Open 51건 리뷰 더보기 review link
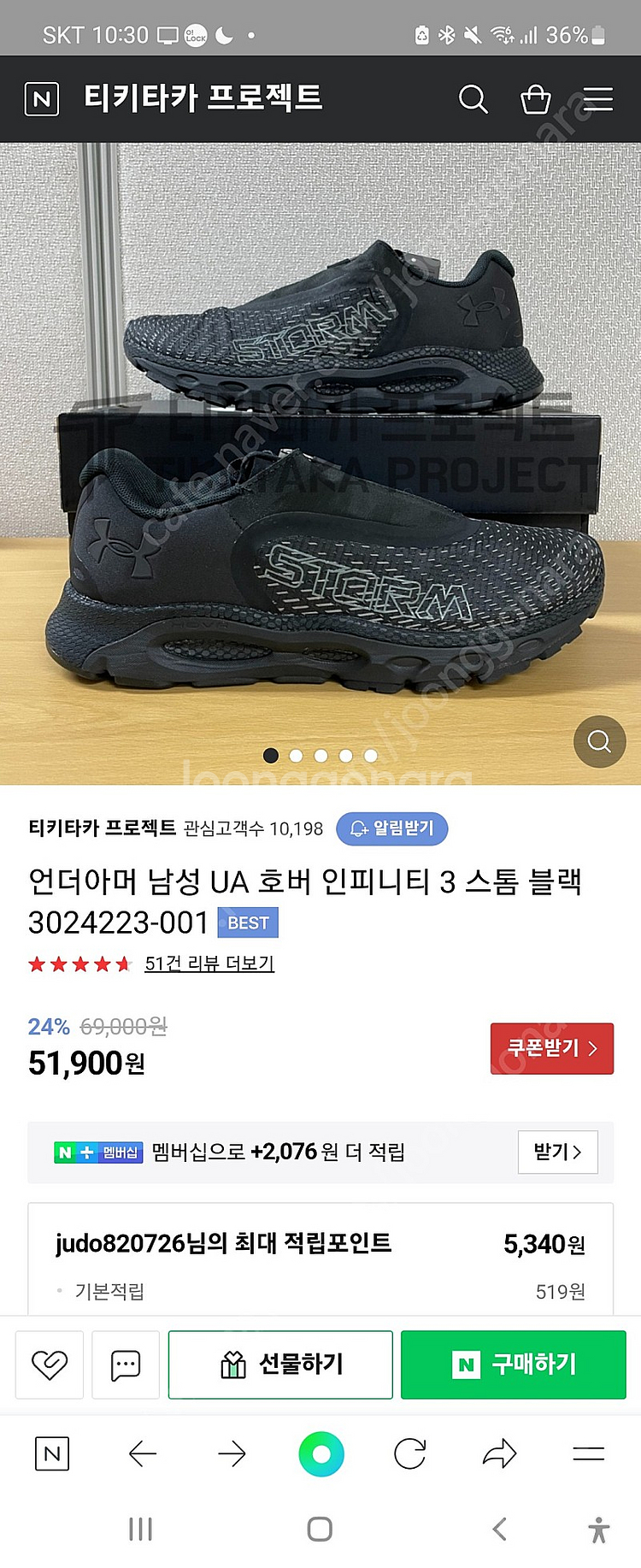 point(208,964)
